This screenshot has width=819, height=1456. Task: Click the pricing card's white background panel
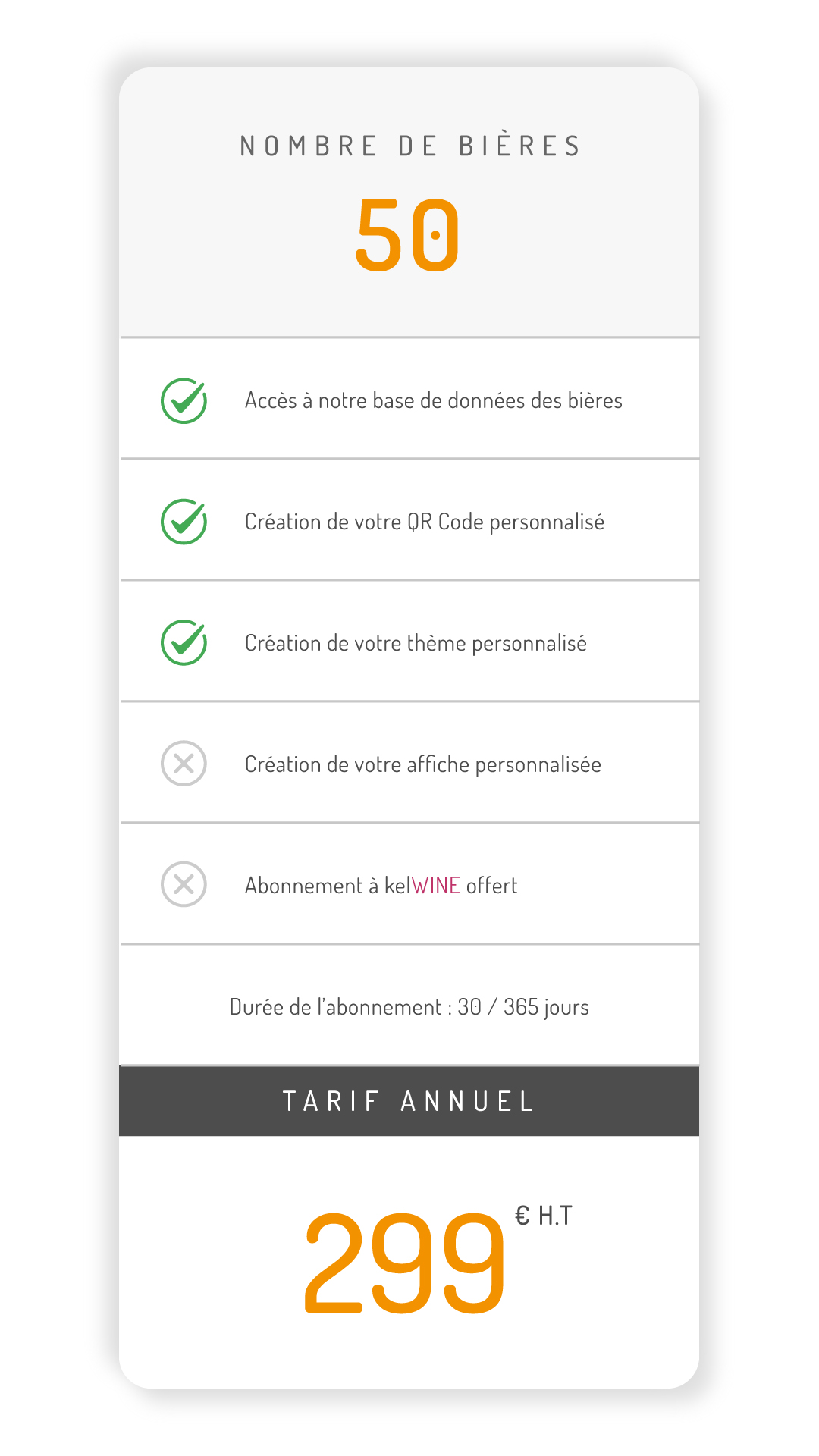coord(409,1357)
